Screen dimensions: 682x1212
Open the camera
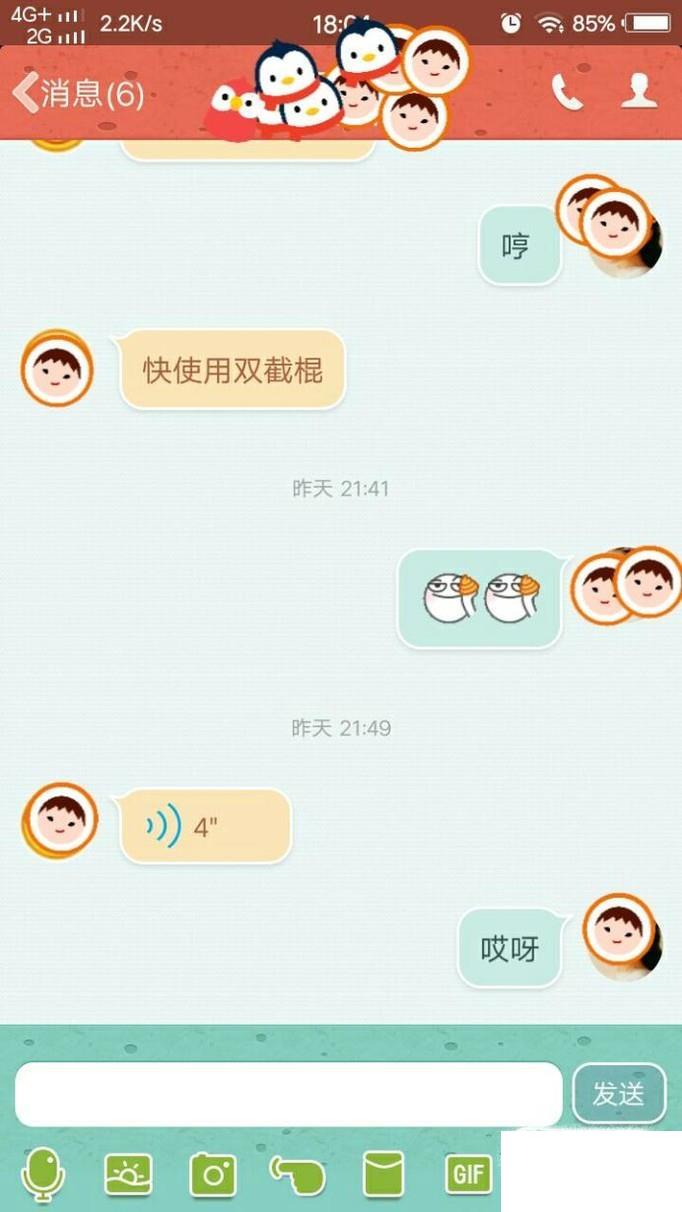point(213,1174)
